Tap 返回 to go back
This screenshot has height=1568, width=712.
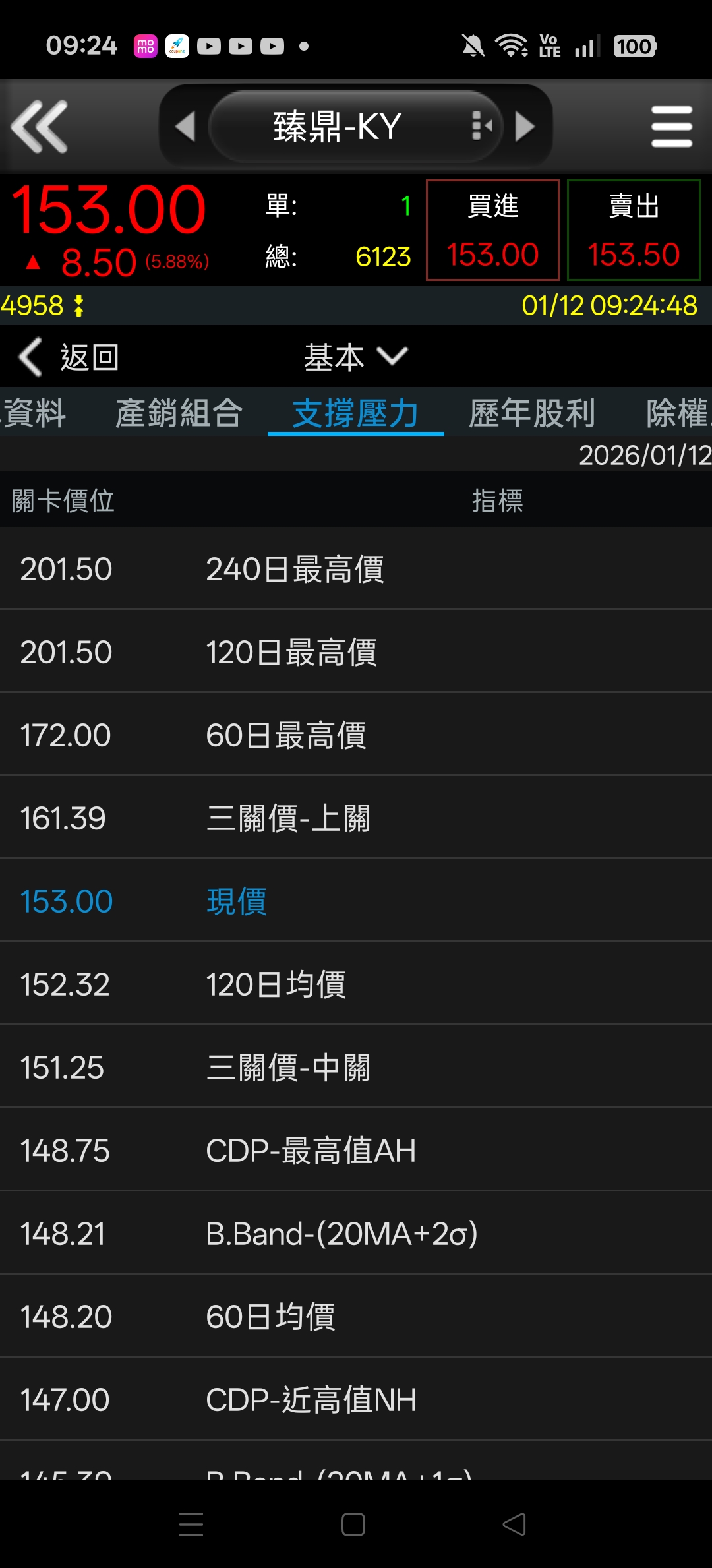point(69,357)
